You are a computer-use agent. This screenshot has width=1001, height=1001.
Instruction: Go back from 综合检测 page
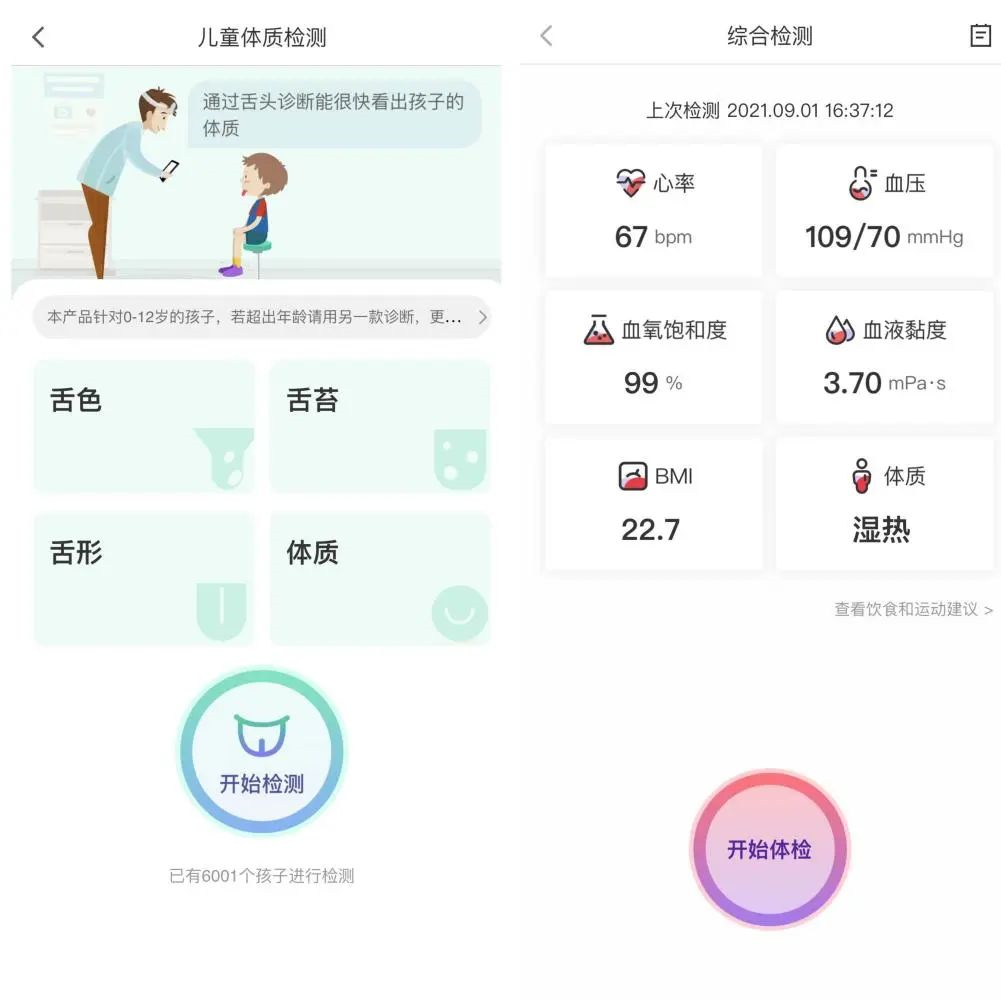click(546, 36)
